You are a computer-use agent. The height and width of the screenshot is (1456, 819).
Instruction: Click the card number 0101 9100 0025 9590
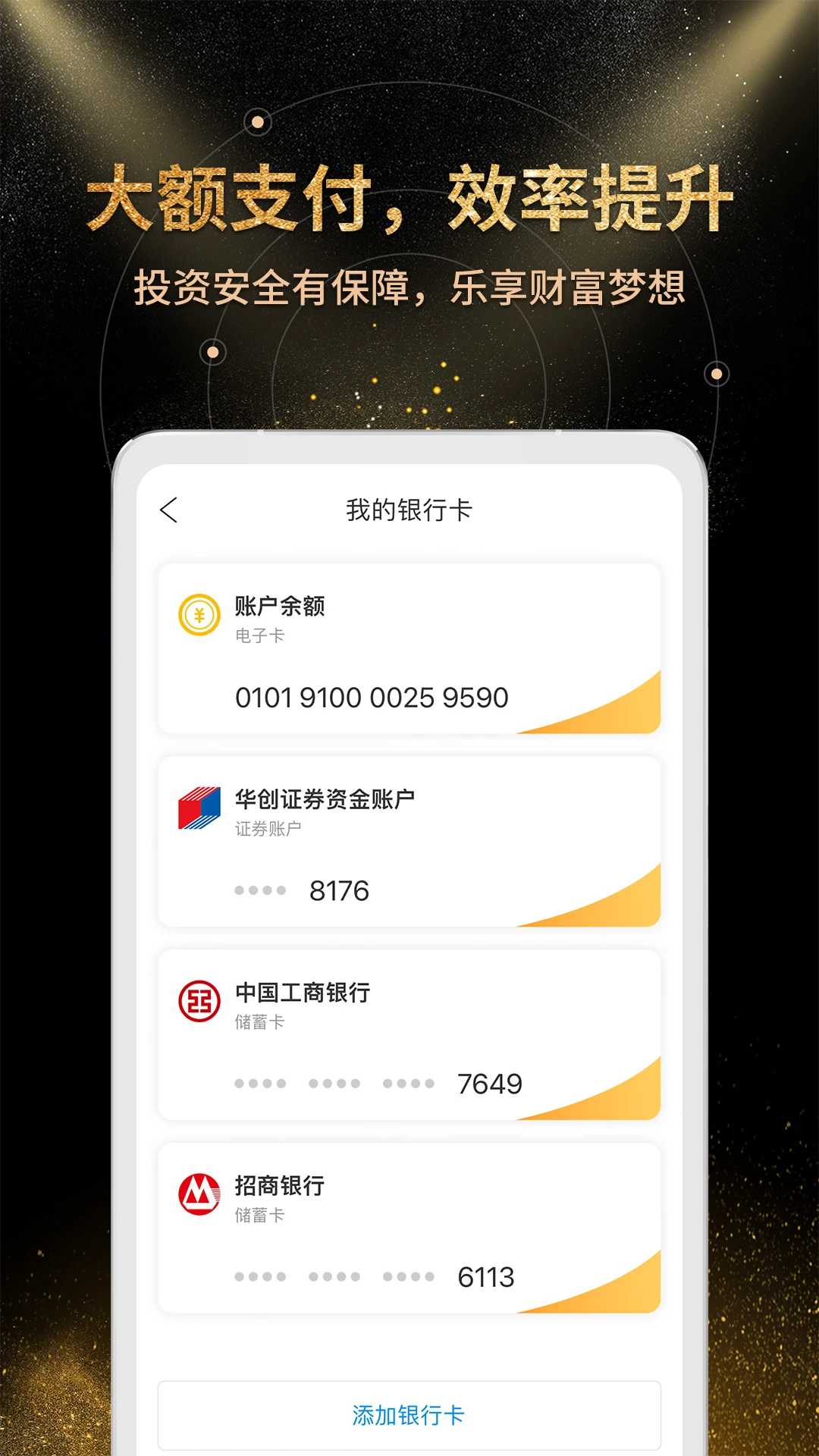[x=372, y=698]
